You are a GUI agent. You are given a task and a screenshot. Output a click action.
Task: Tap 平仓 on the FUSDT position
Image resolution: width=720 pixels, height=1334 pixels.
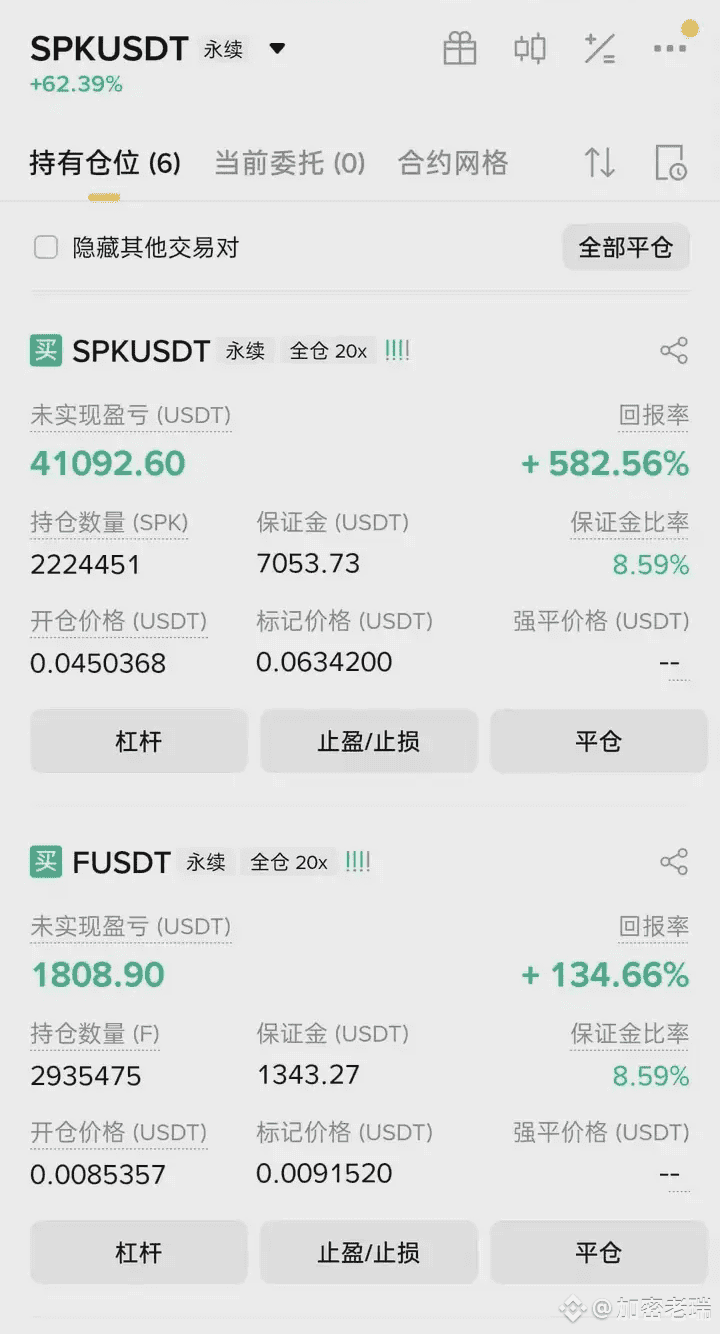tap(599, 1252)
